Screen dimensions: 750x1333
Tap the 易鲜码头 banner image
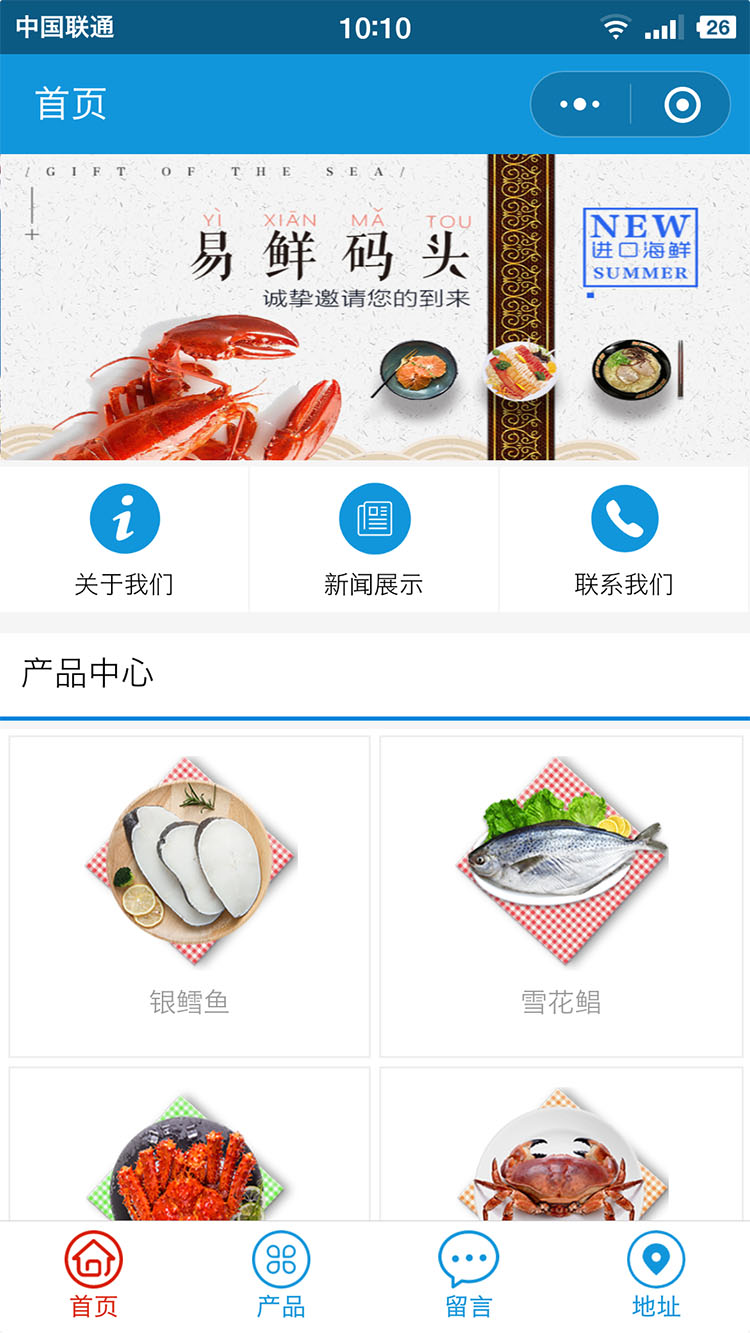pos(375,305)
